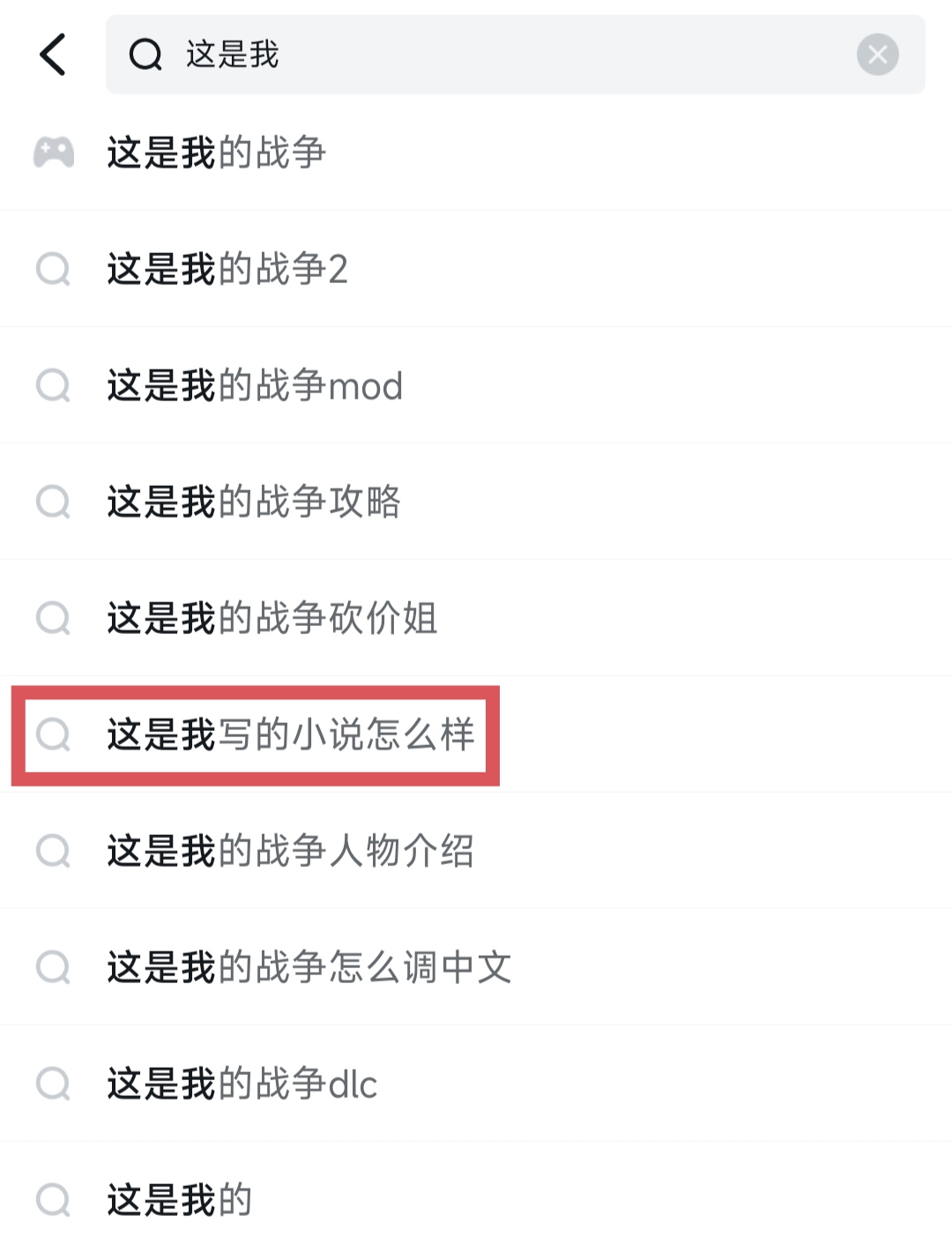
Task: Go back using the arrow icon
Action: pos(53,55)
